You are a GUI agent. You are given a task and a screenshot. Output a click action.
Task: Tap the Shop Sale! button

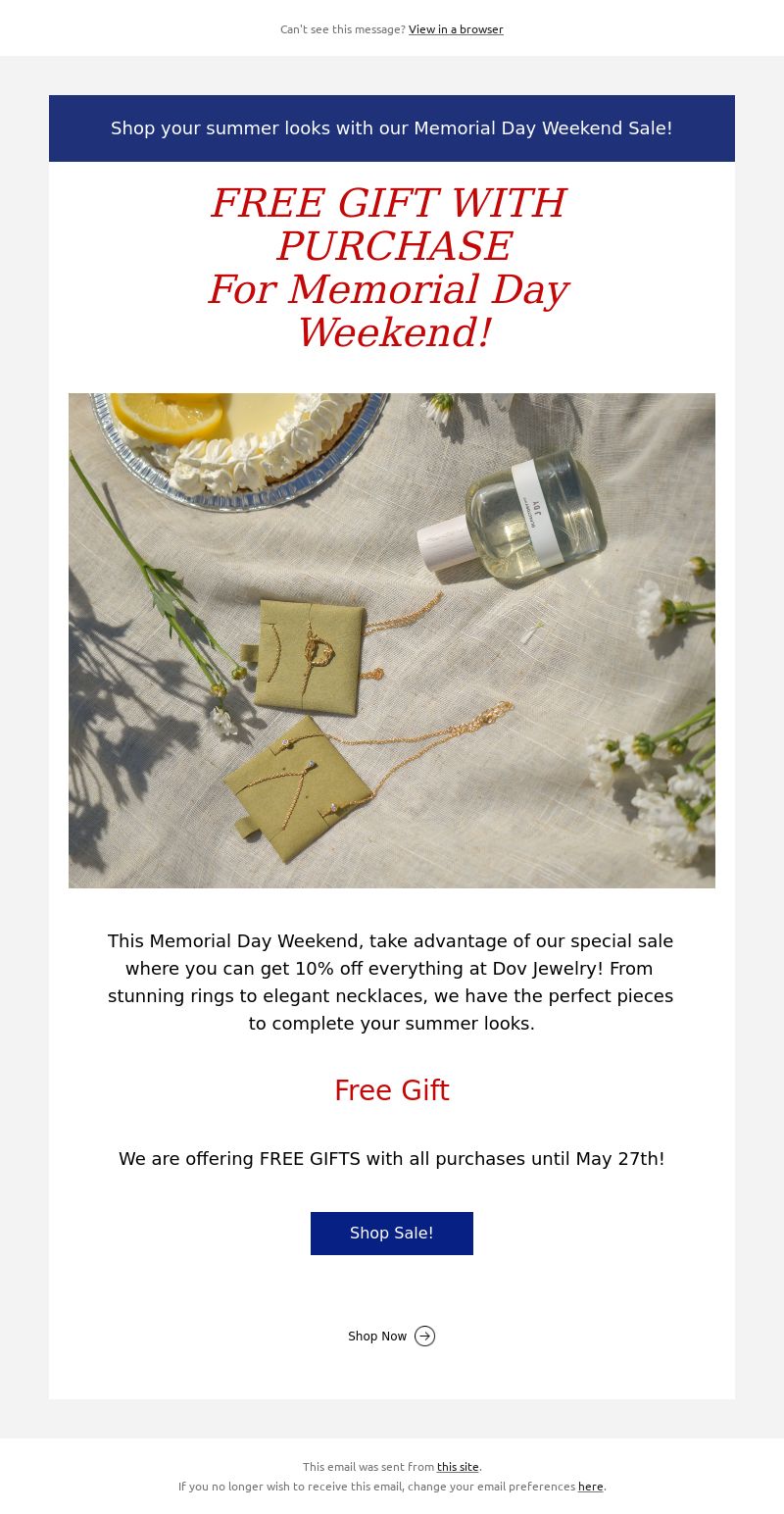[392, 1234]
